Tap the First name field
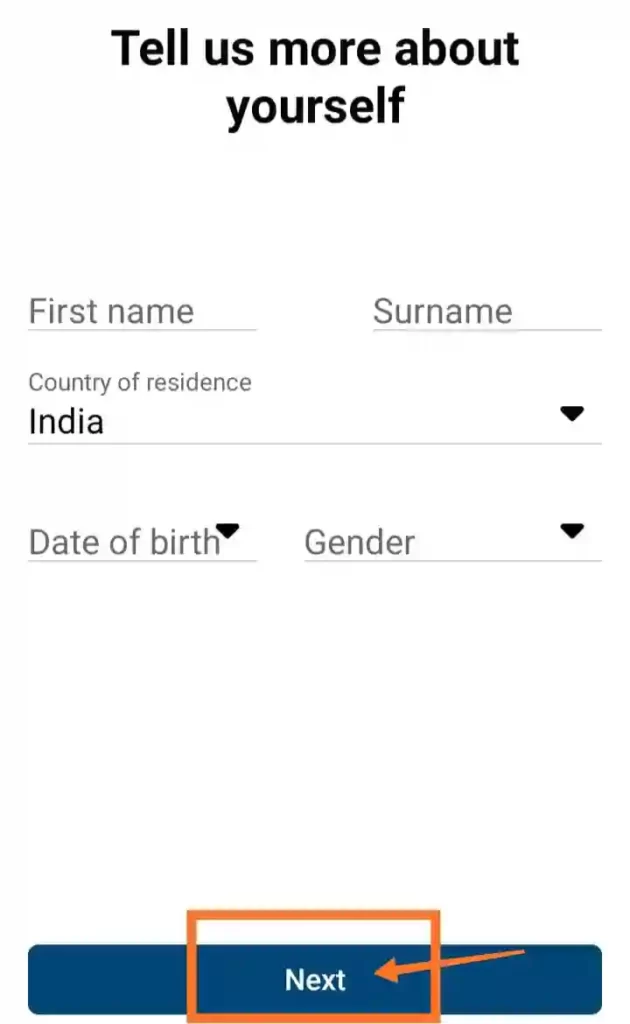The height and width of the screenshot is (1024, 630). click(142, 312)
